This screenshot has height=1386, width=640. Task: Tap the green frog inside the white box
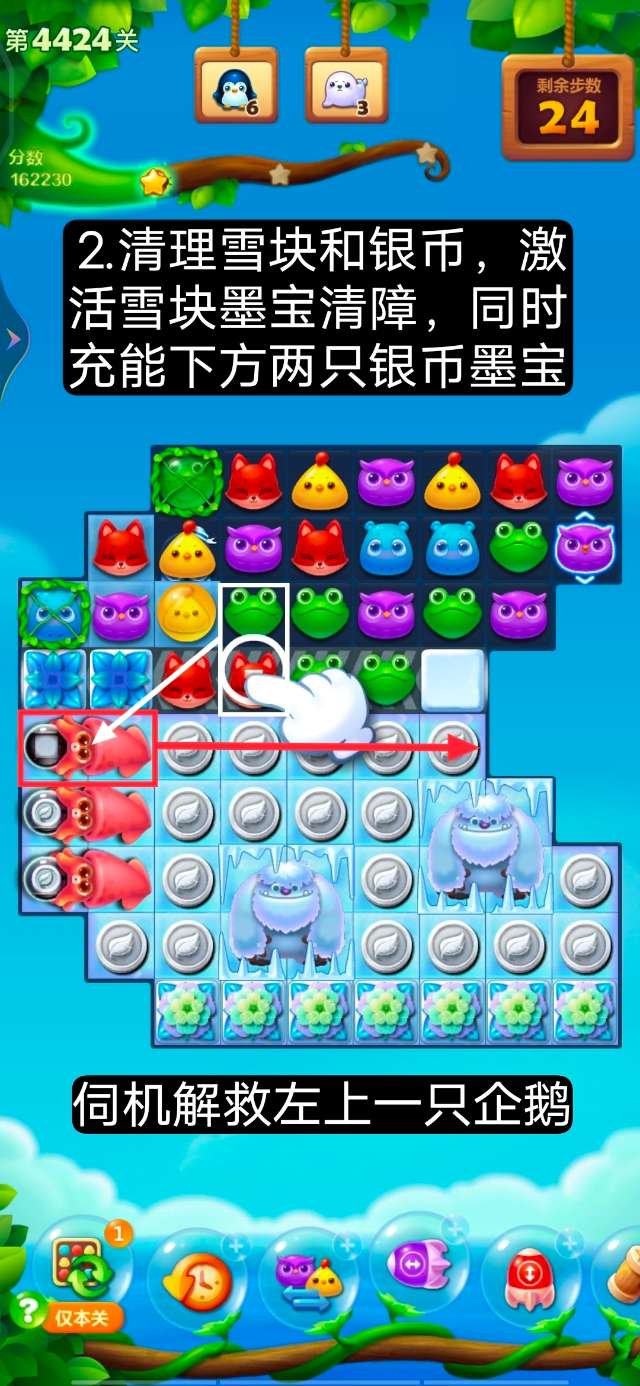[253, 612]
